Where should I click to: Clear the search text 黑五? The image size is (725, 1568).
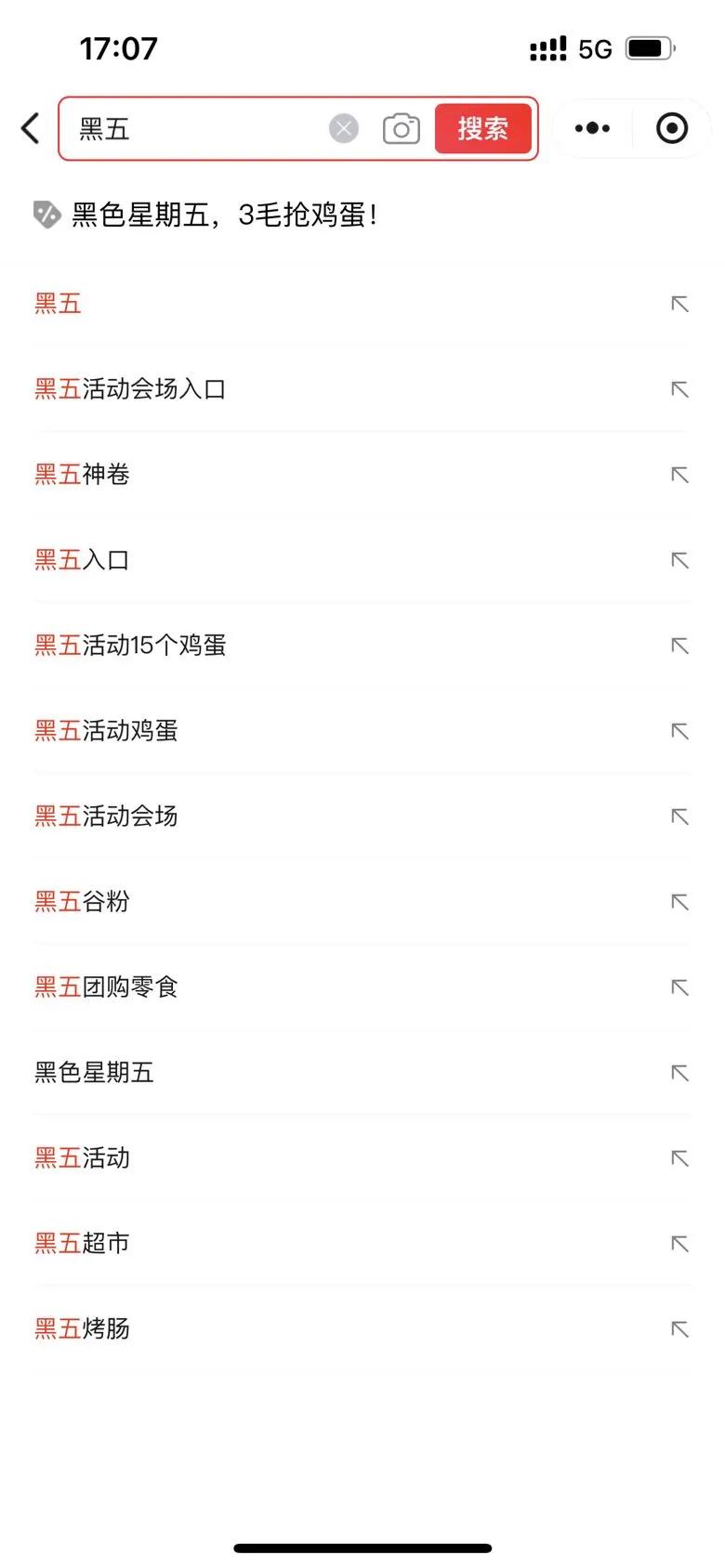coord(344,128)
